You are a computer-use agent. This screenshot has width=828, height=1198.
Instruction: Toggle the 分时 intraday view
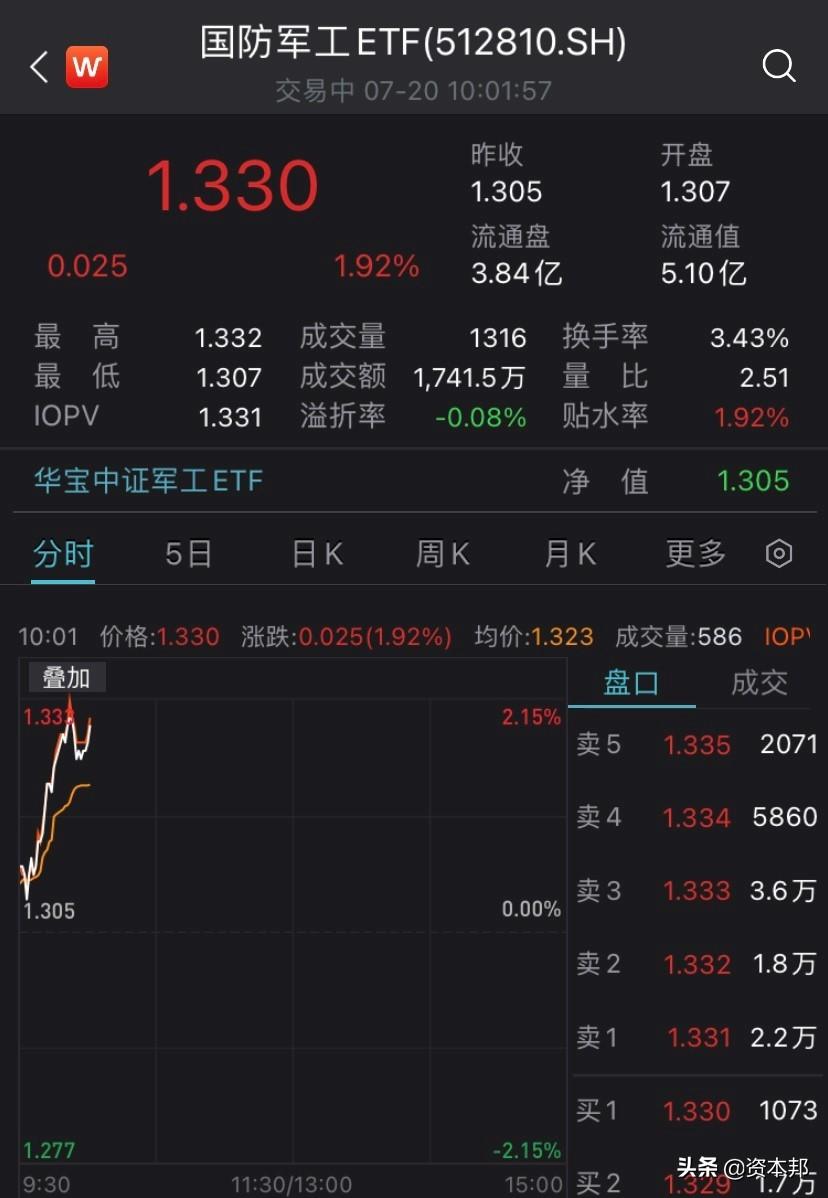(x=62, y=553)
